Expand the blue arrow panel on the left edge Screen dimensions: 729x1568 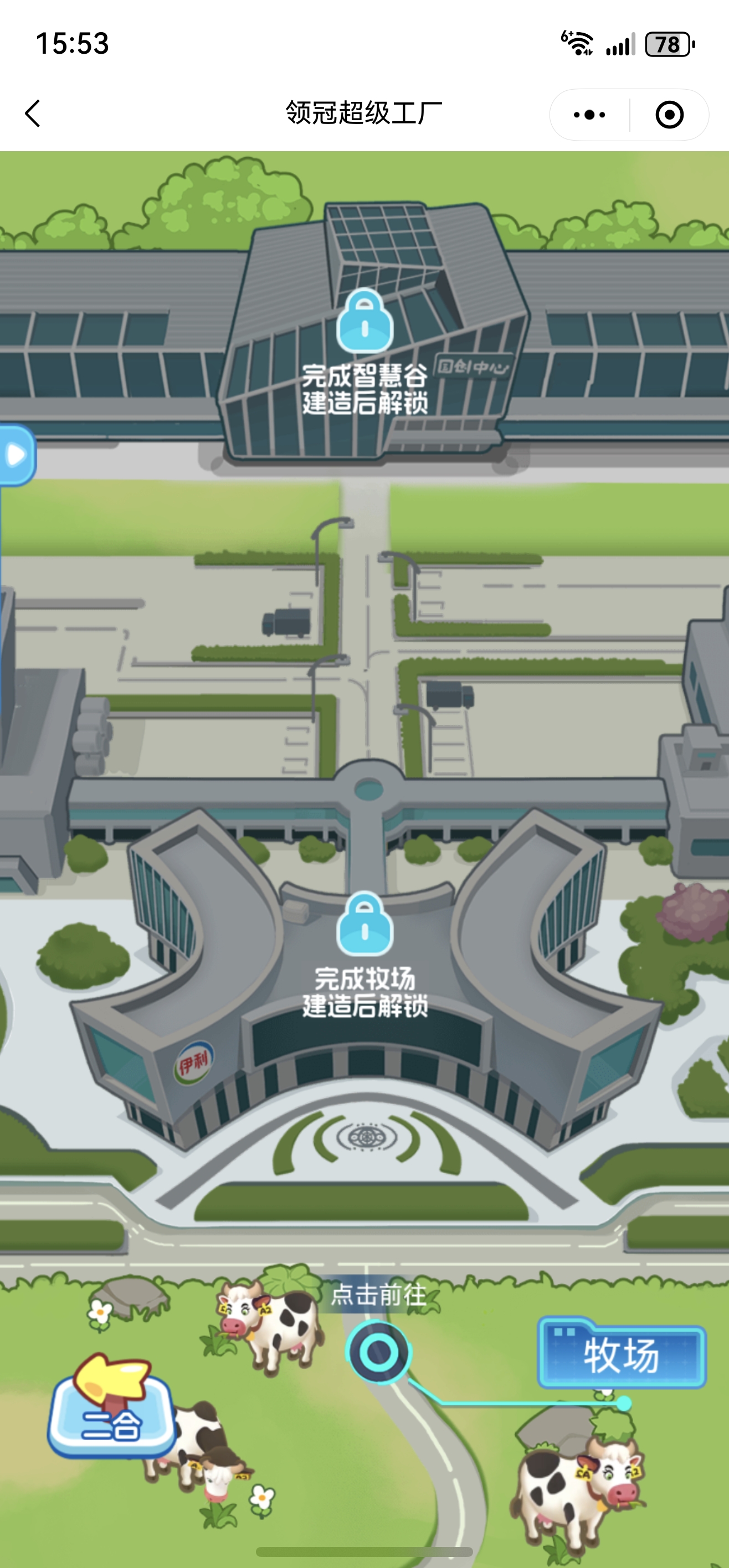[17, 455]
